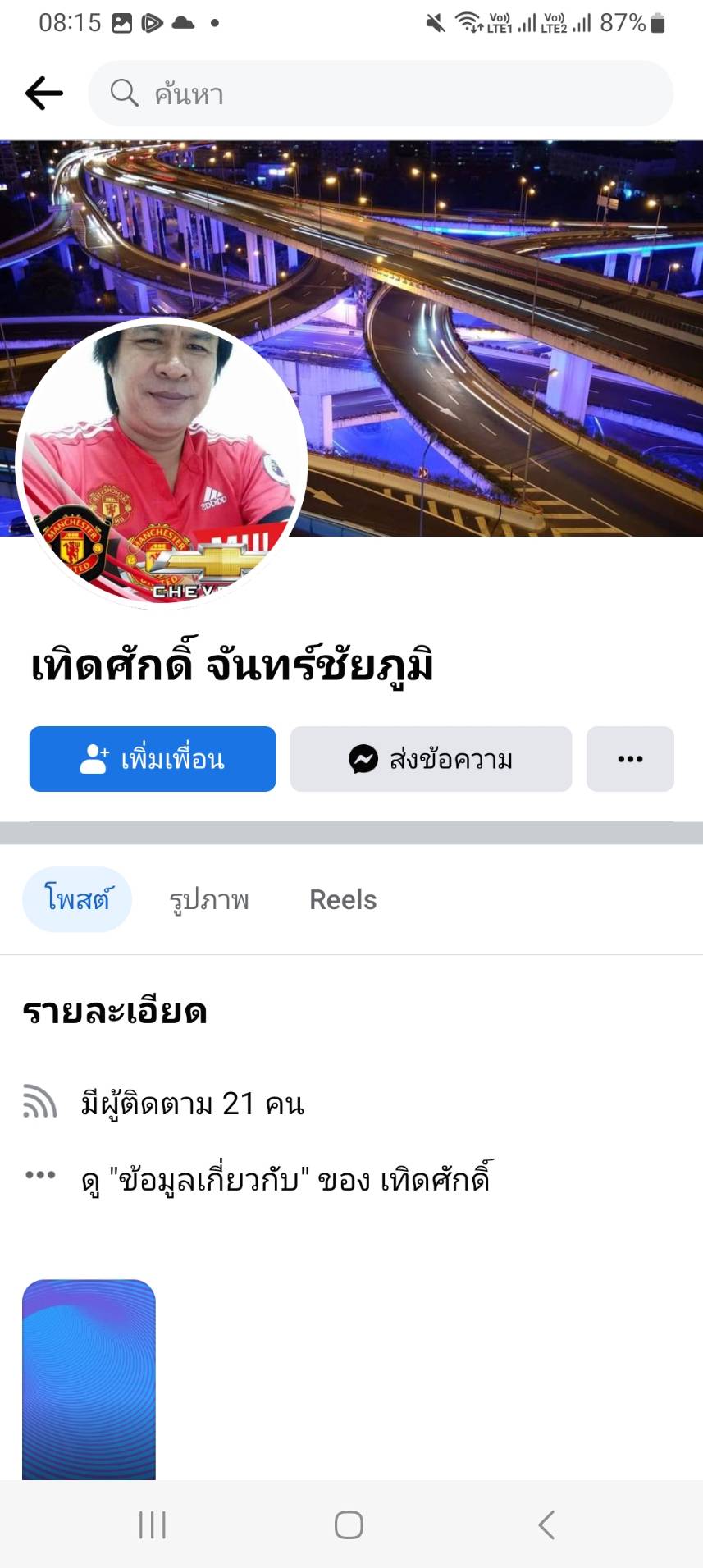Switch to the รูปภาพ tab
703x1568 pixels.
coord(209,900)
